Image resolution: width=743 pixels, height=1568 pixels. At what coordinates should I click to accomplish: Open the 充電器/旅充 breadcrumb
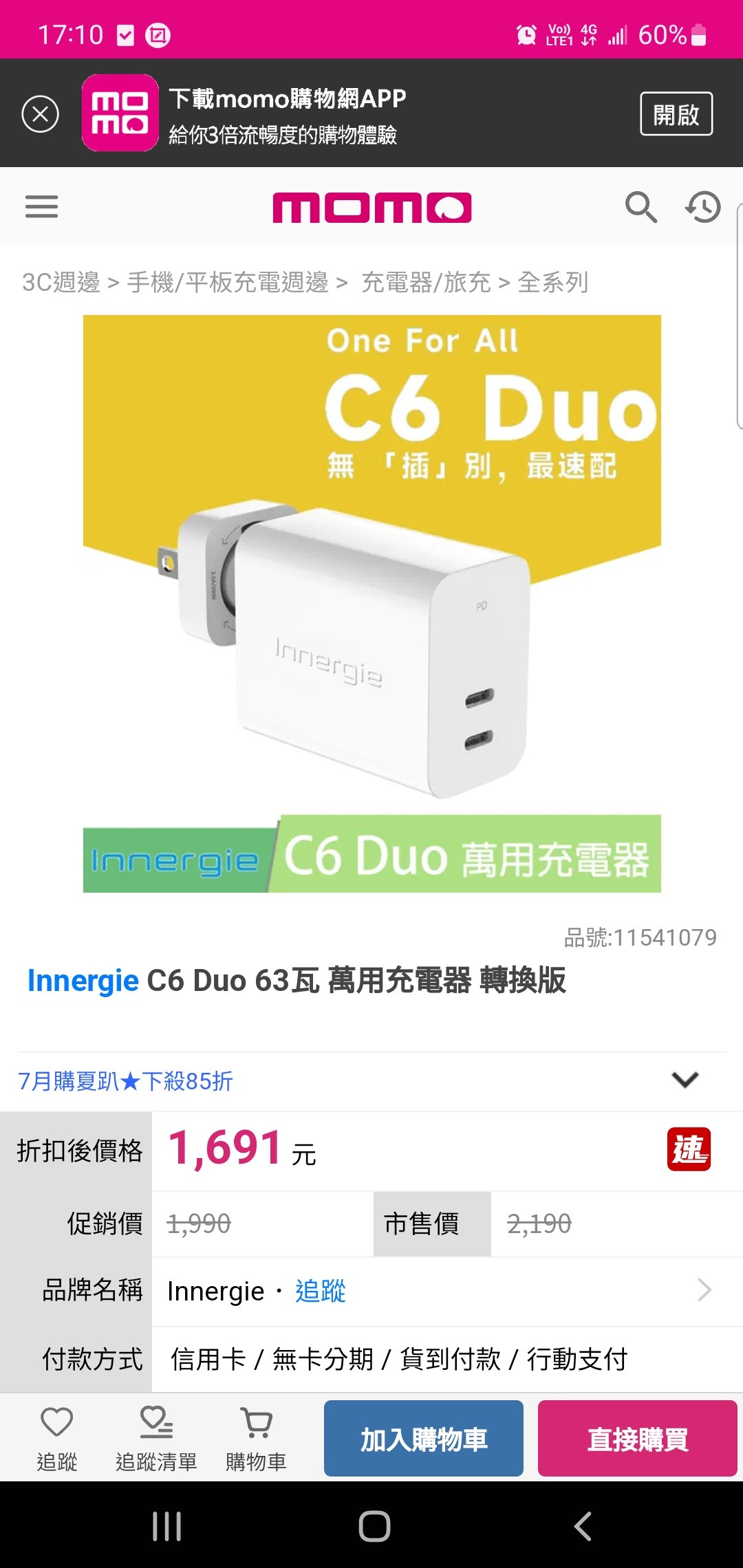coord(426,282)
